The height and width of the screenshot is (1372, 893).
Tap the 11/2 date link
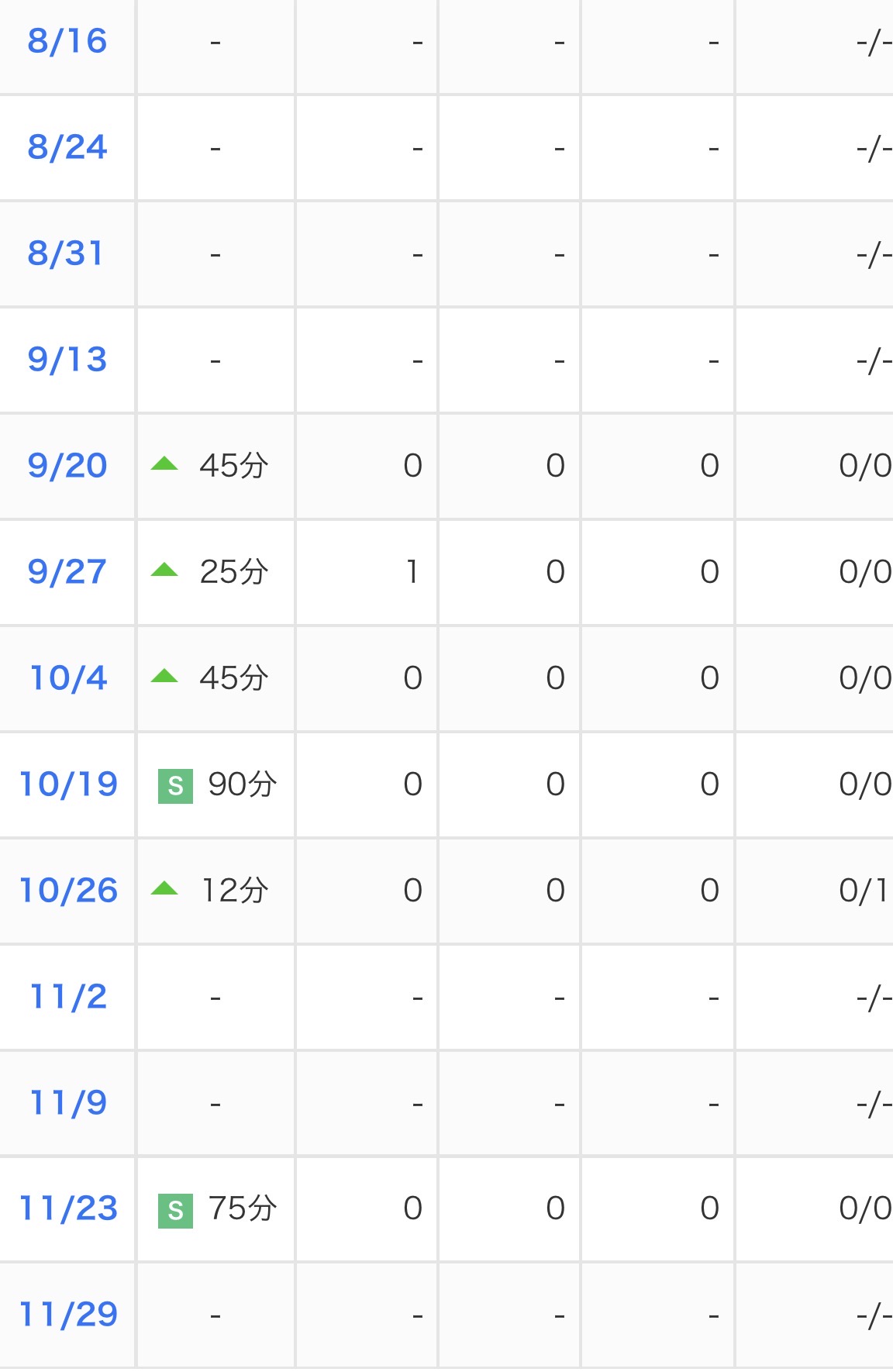pyautogui.click(x=68, y=998)
